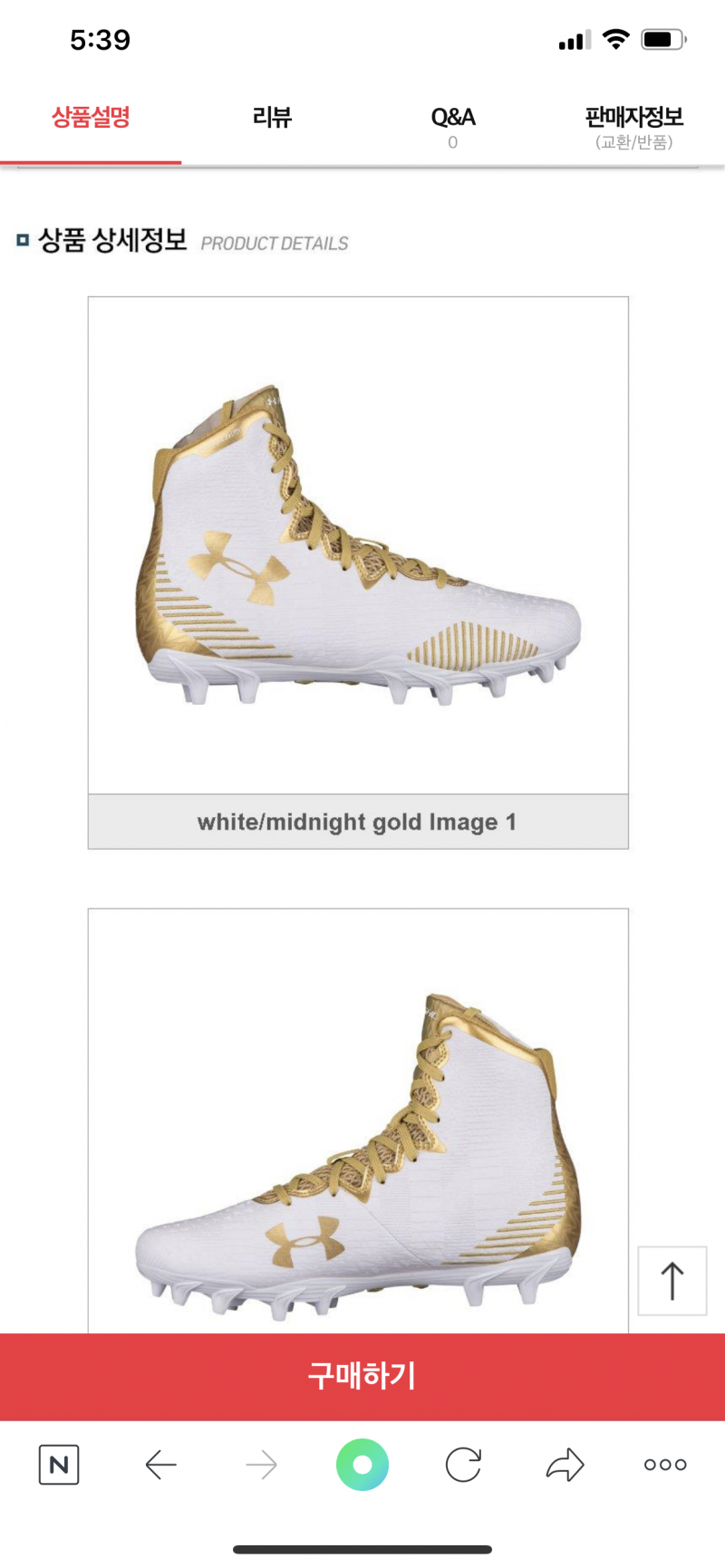725x1568 pixels.
Task: Share this product page
Action: [x=565, y=1465]
